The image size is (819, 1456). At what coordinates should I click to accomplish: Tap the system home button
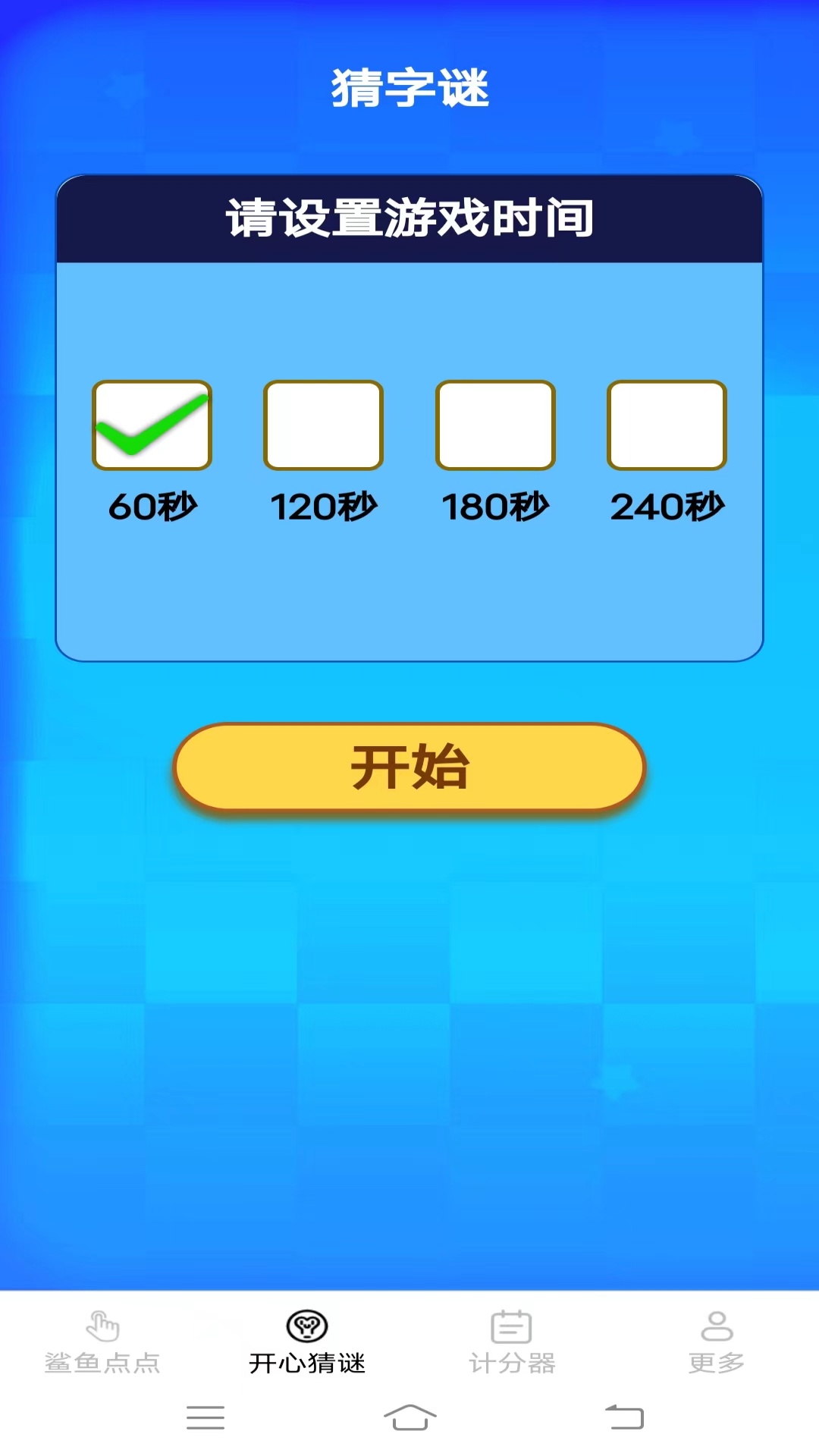pos(409,1417)
